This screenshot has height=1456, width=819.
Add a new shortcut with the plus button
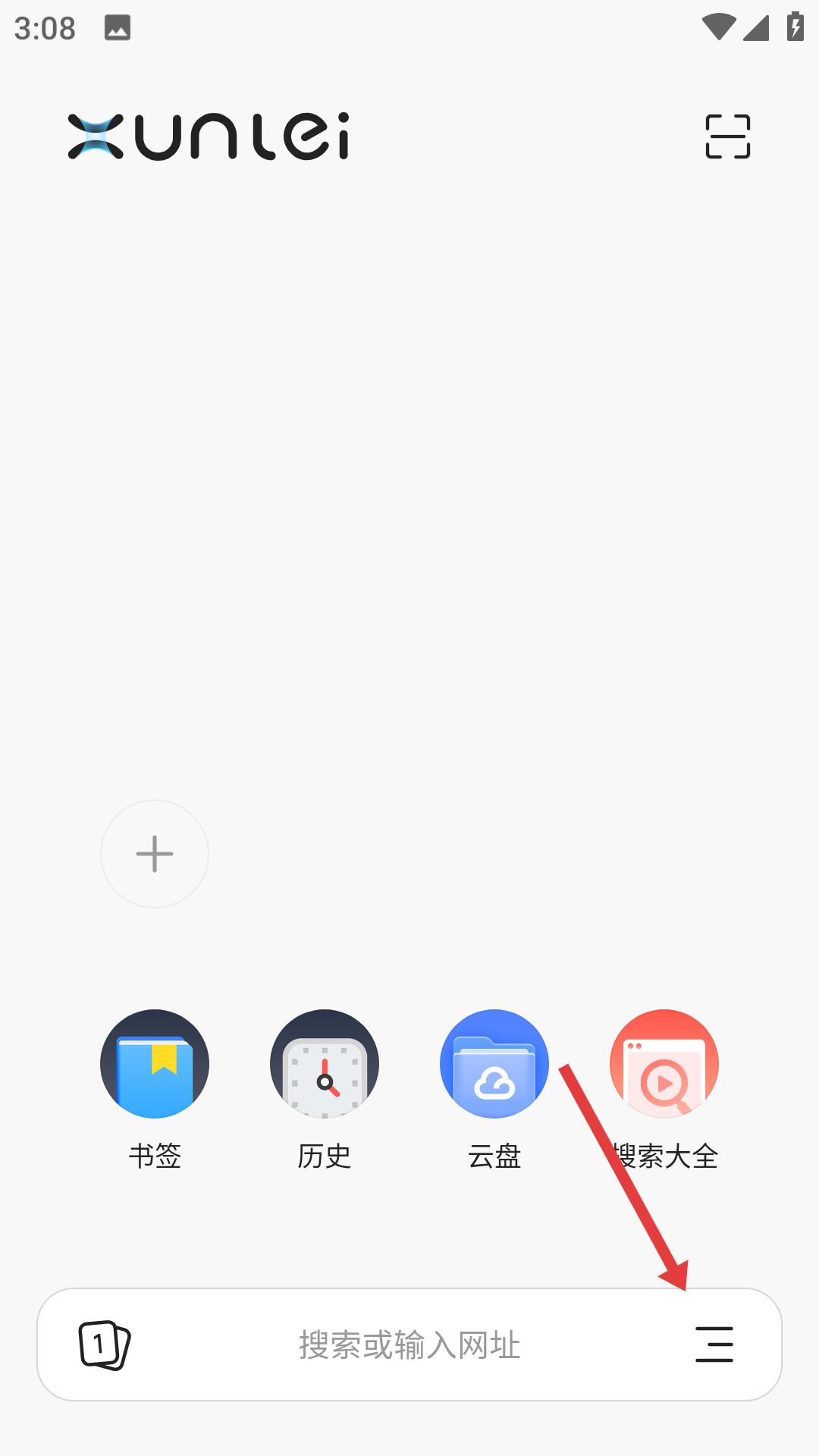[x=155, y=854]
